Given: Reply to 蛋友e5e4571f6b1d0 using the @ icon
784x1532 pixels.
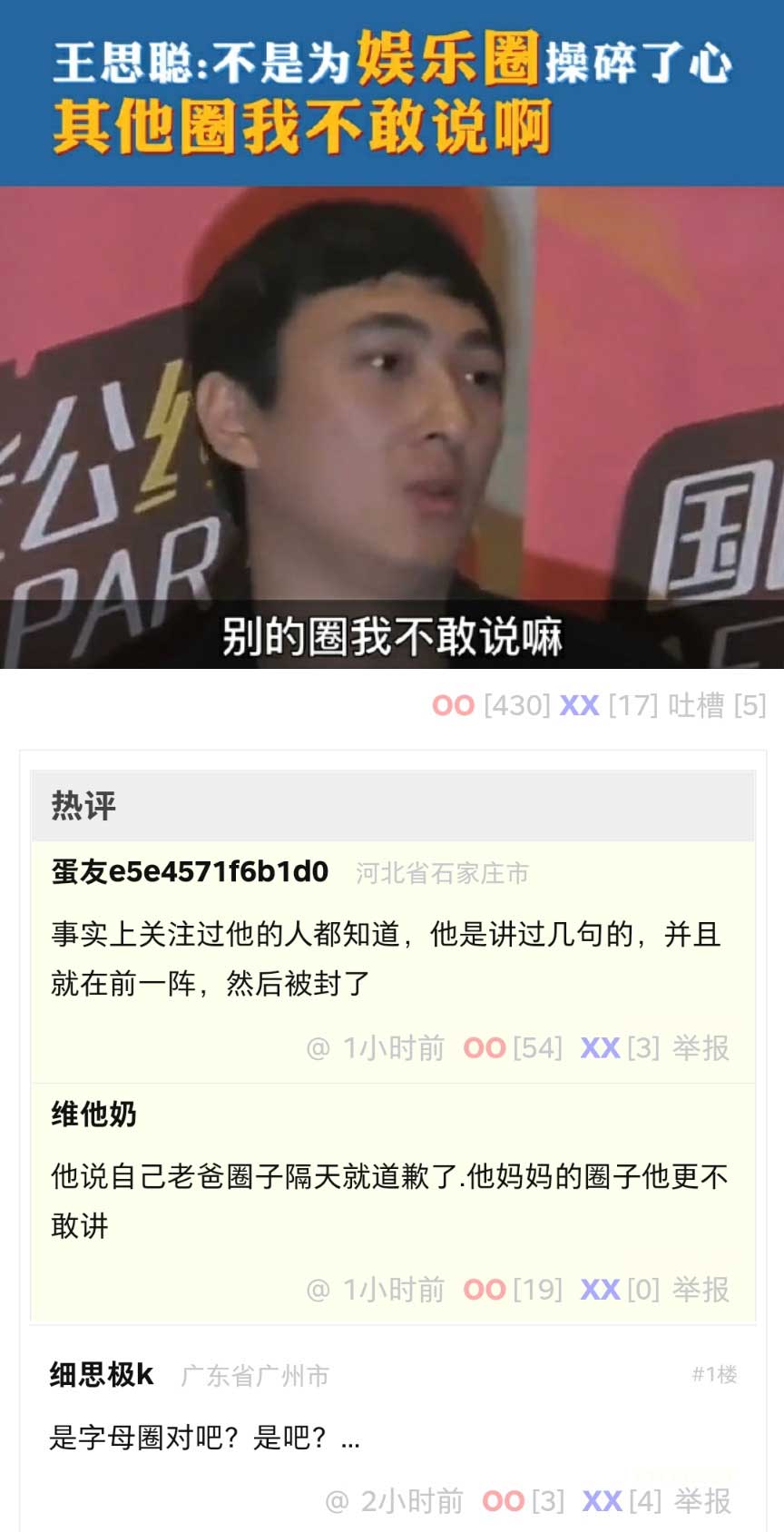Looking at the screenshot, I should [x=318, y=1048].
